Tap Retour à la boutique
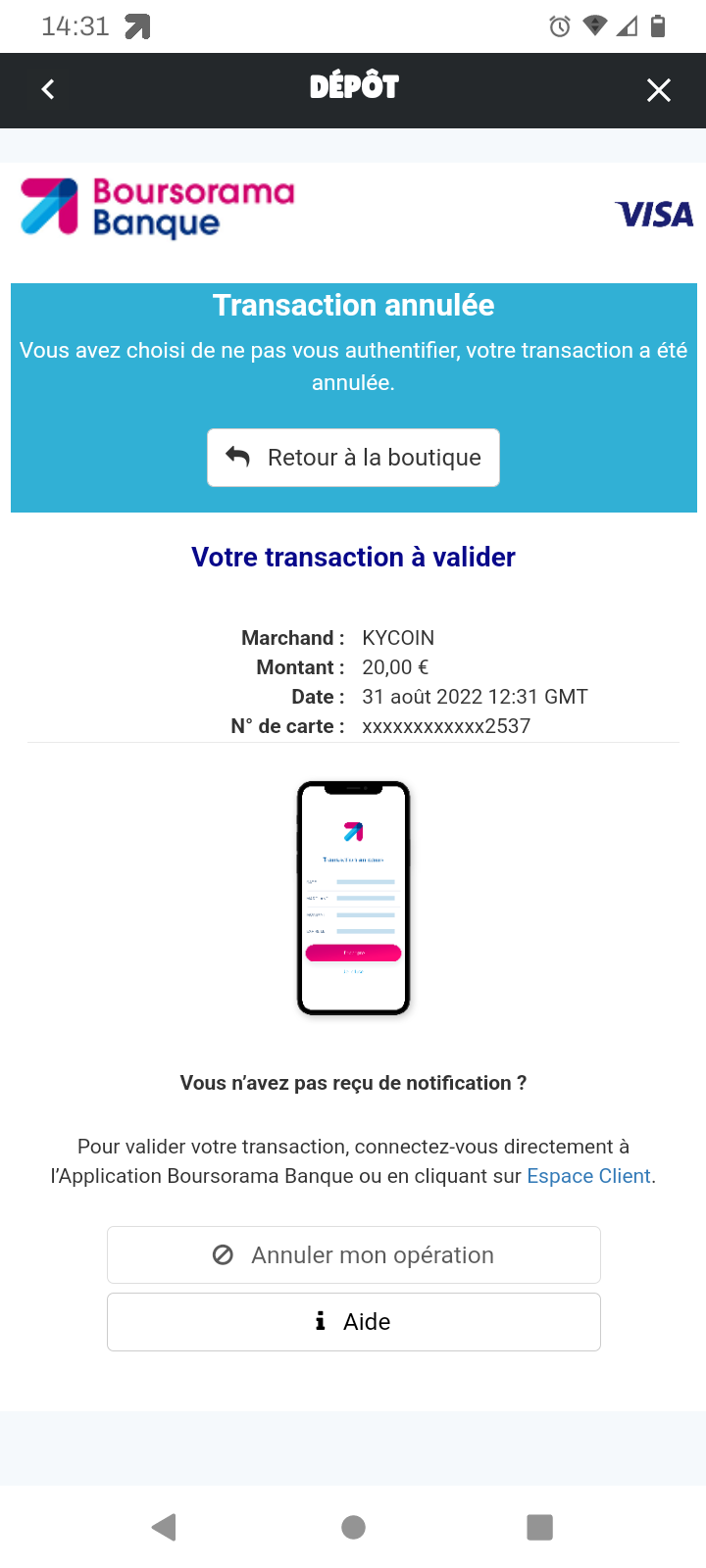Viewport: 706px width, 1568px height. click(353, 458)
